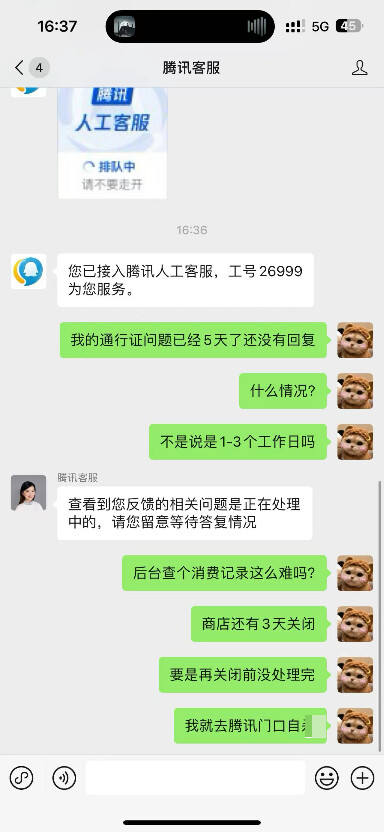Tap the 人工客服 queue card
The width and height of the screenshot is (384, 832).
[112, 143]
